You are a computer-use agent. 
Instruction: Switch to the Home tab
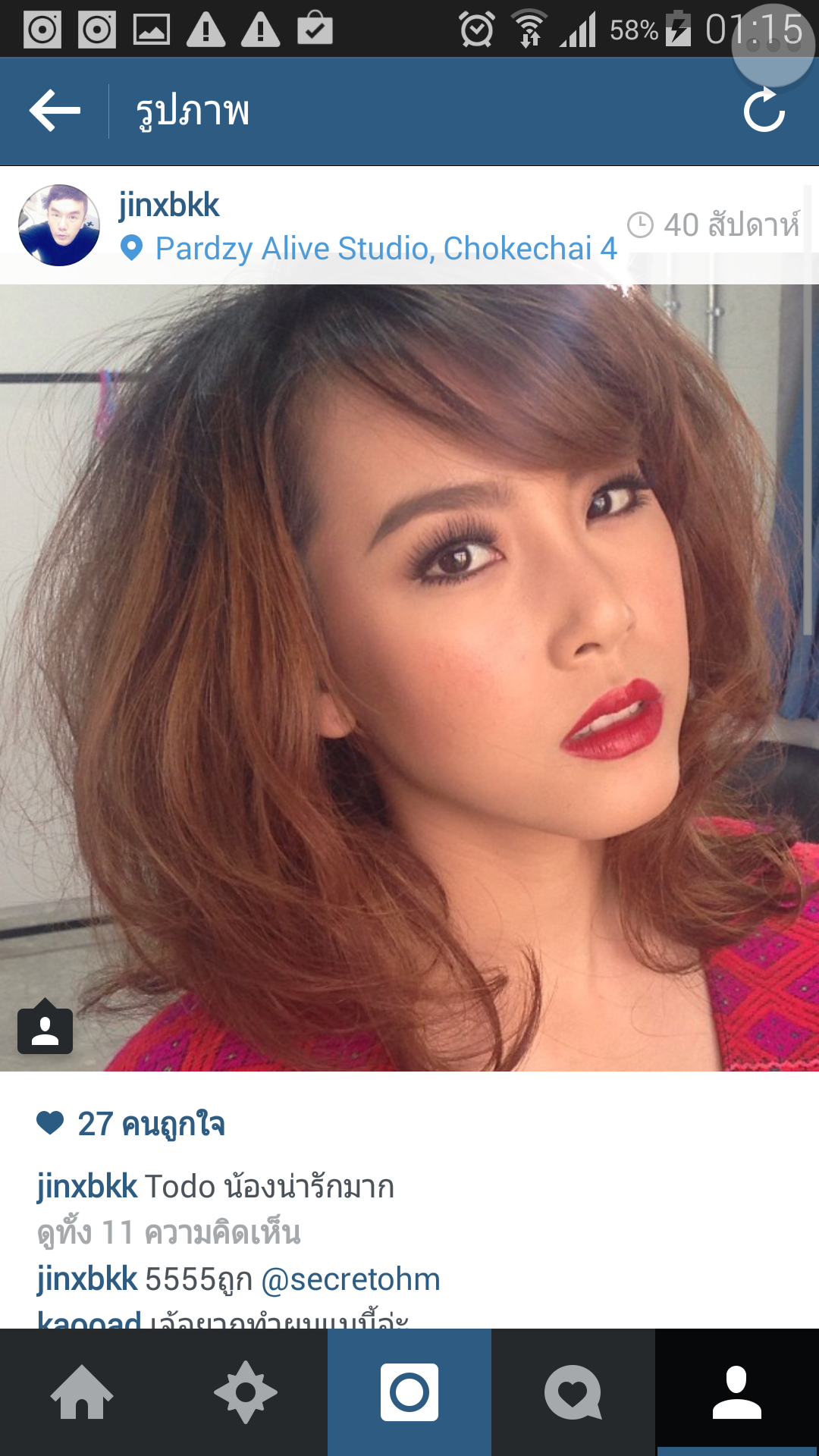(x=82, y=1392)
